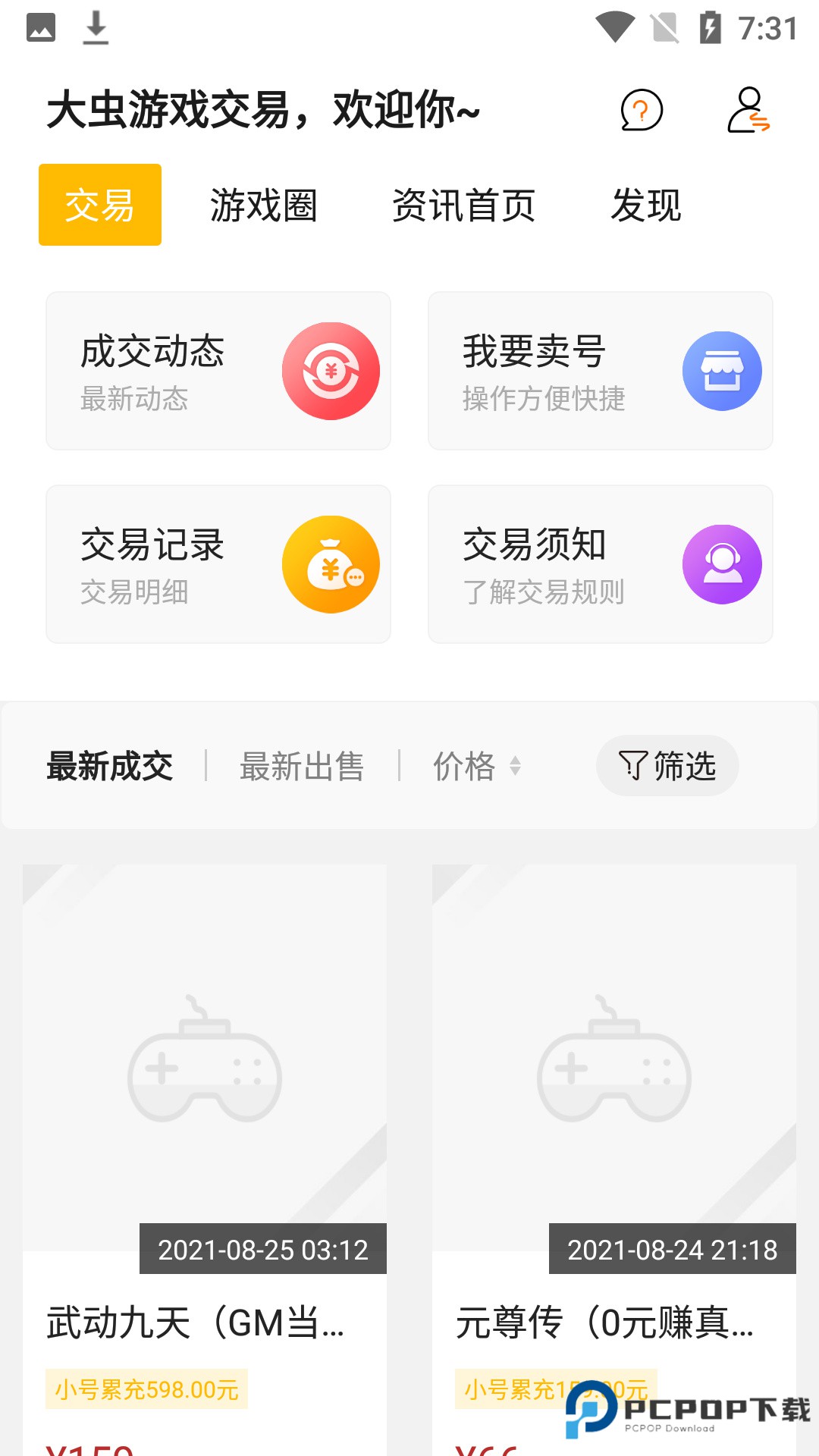Open the 资讯首页 tab
This screenshot has height=1456, width=819.
(x=464, y=203)
